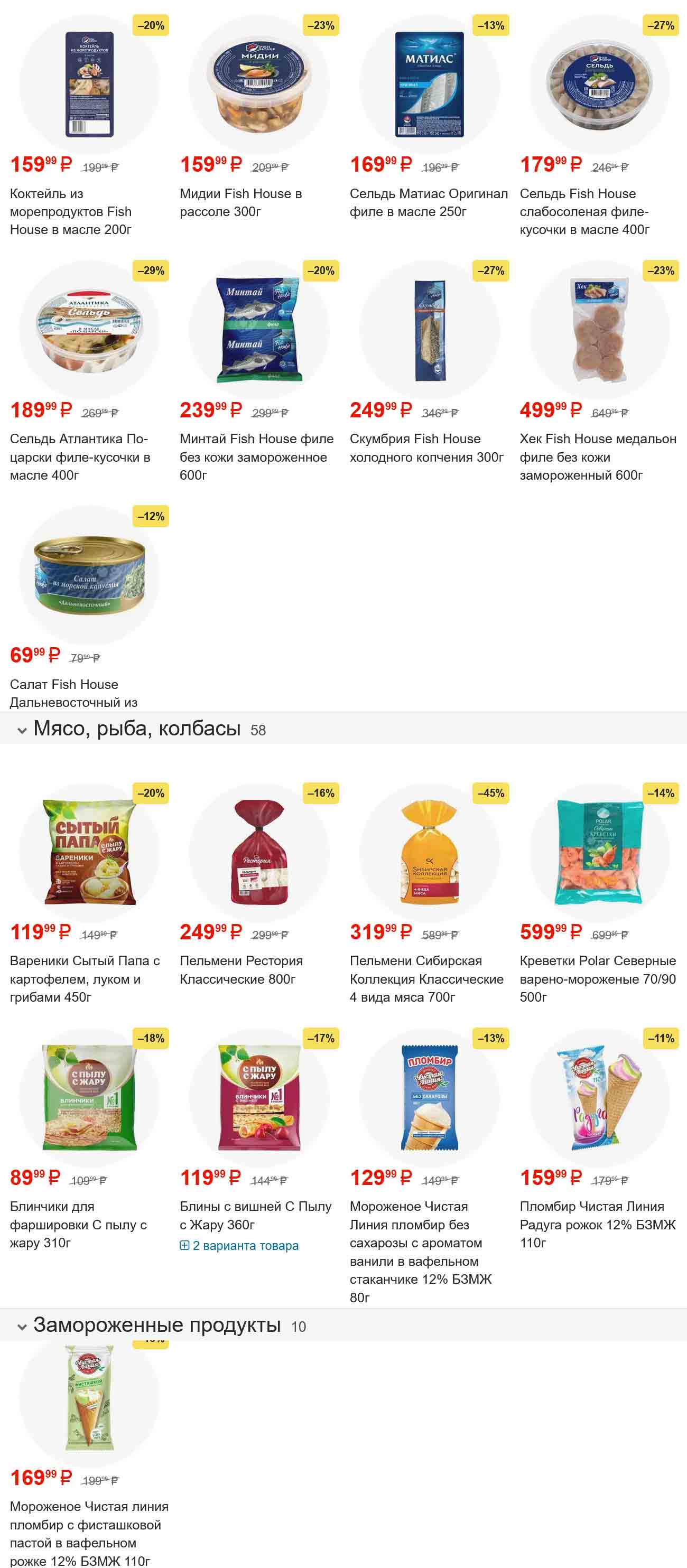Image resolution: width=687 pixels, height=1568 pixels.
Task: Open Мидии Fish House в рассоле 300г
Action: (240, 202)
